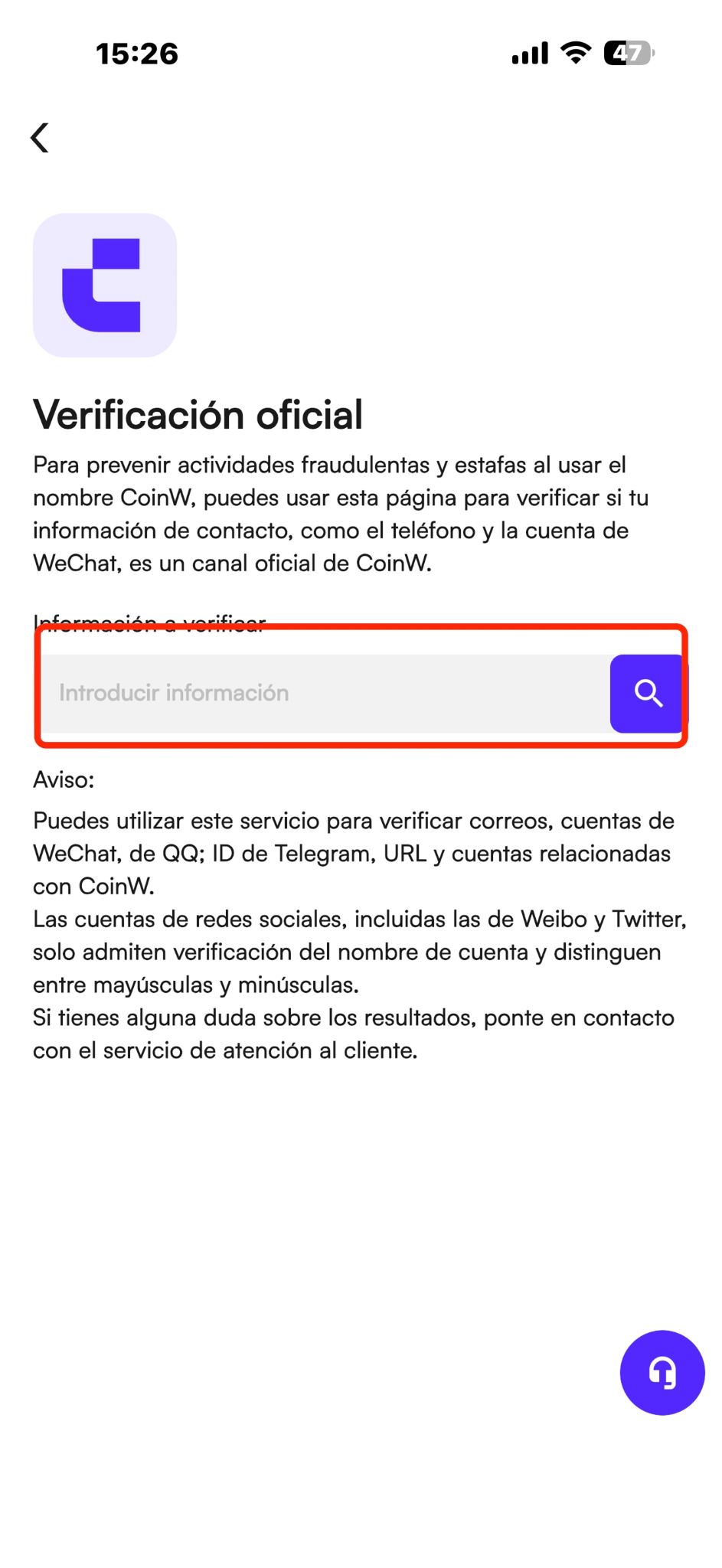Image resolution: width=722 pixels, height=1568 pixels.
Task: Go back using the top-left arrow
Action: coord(40,138)
